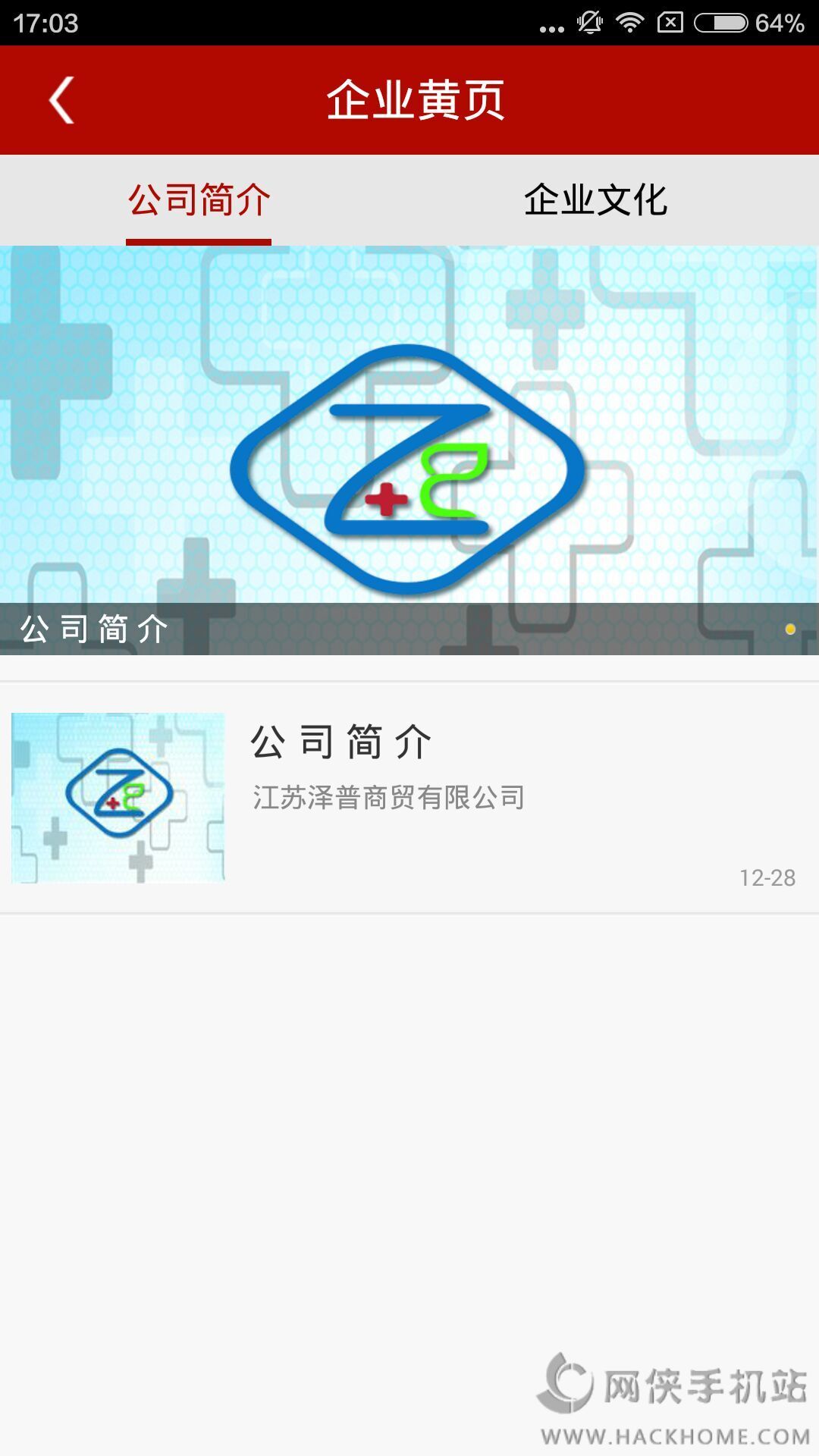Select the 公司简介 tab

(x=199, y=201)
